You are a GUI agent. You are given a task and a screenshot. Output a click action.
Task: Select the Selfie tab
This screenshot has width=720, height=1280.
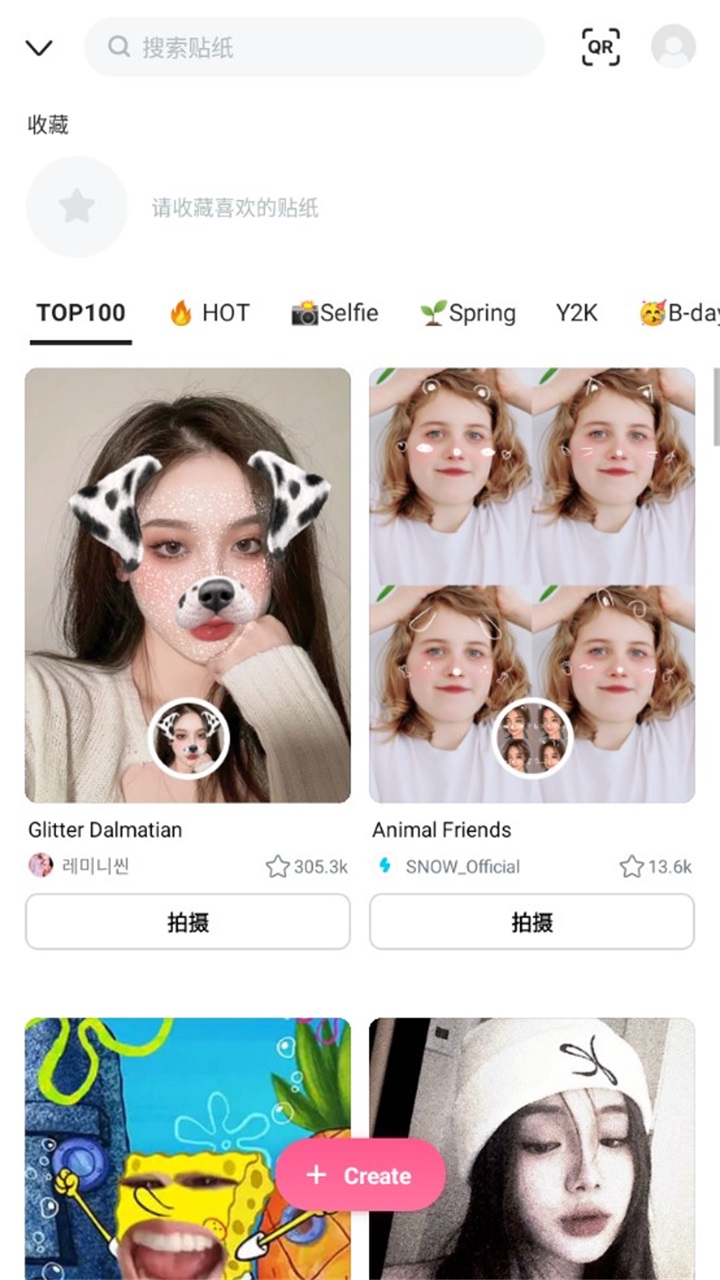click(335, 313)
